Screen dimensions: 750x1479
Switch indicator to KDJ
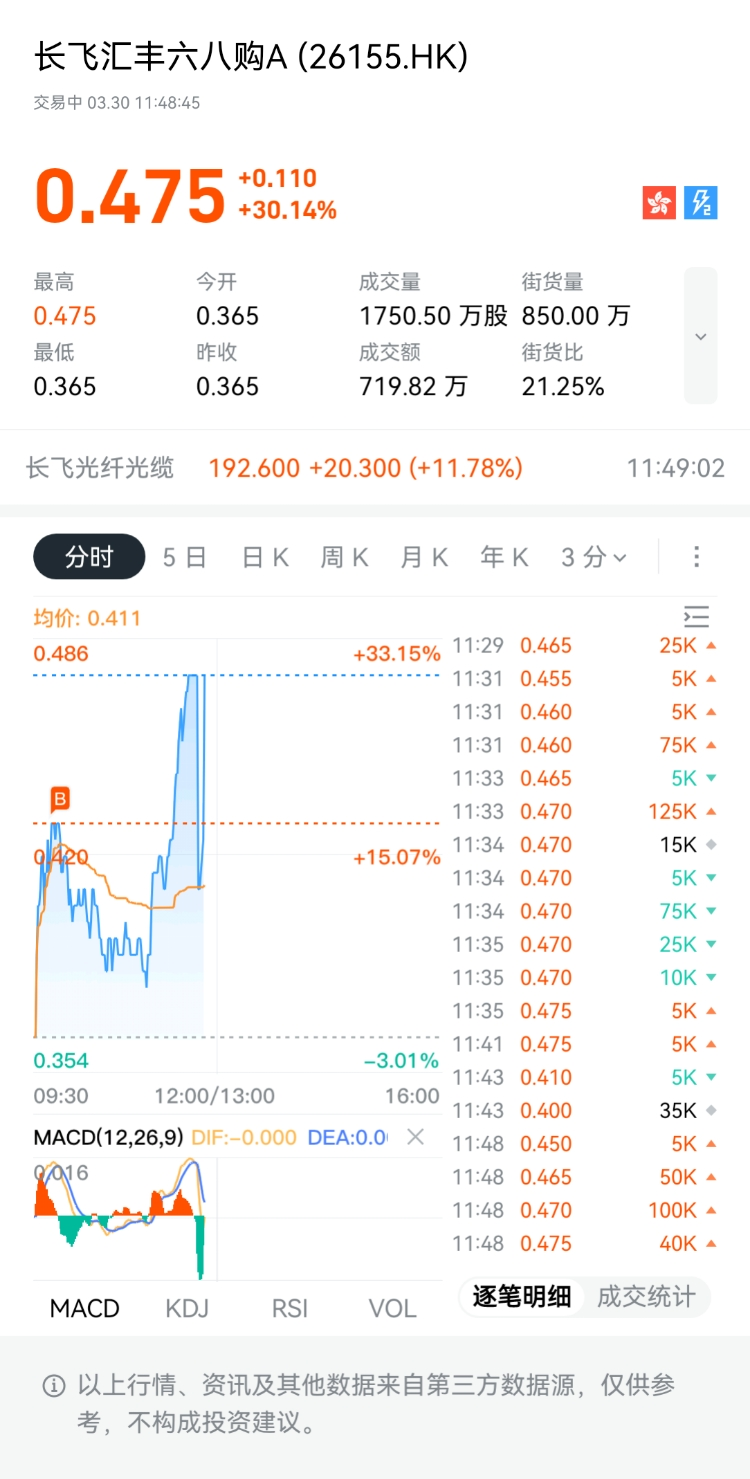(x=187, y=1308)
